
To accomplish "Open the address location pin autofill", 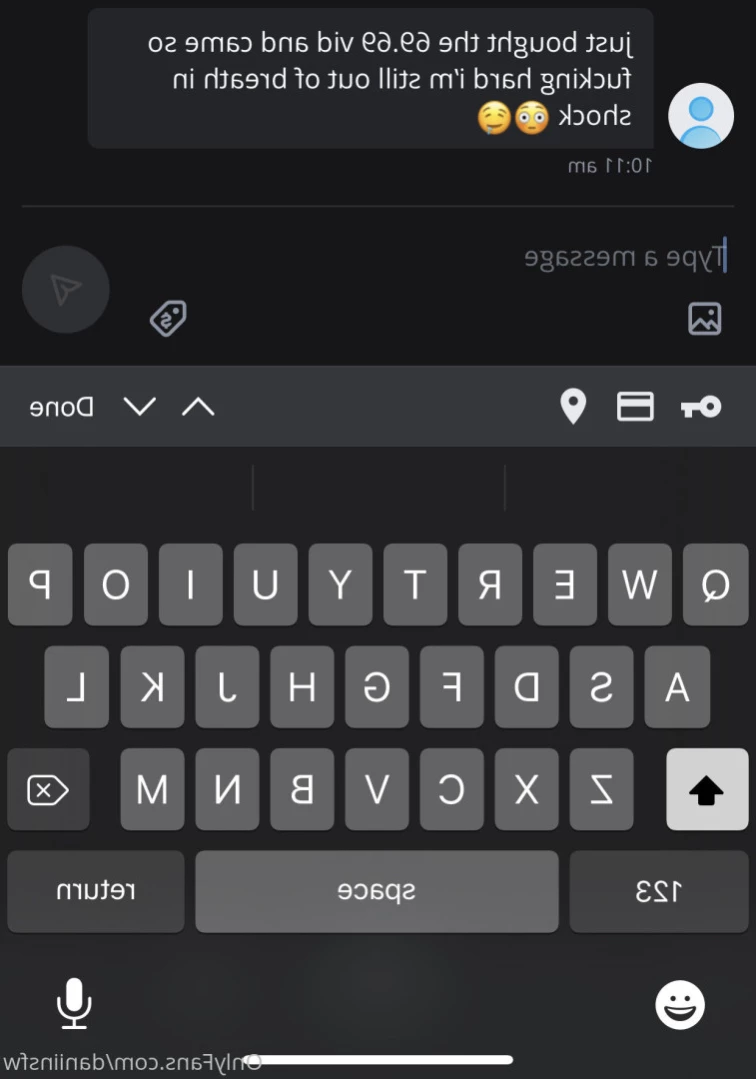I will [x=572, y=406].
